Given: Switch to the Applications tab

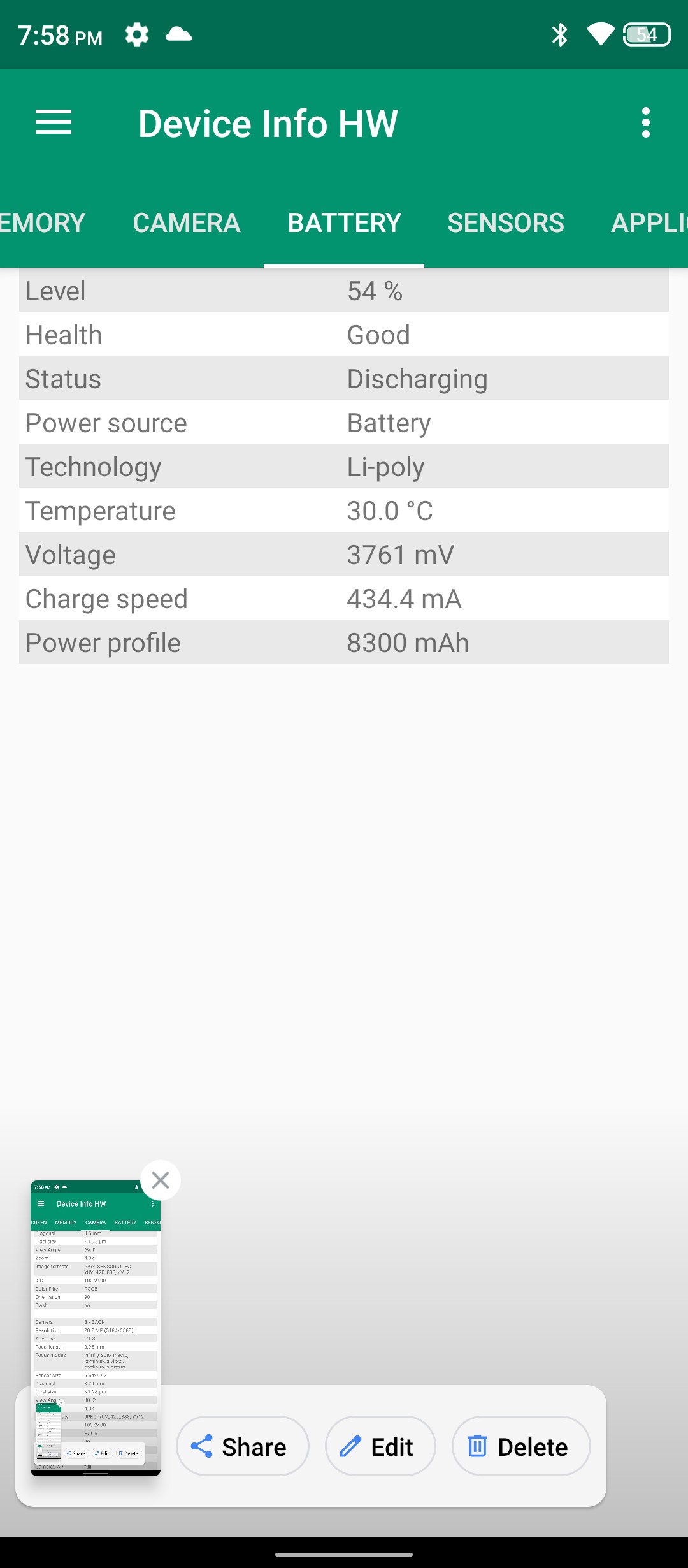Looking at the screenshot, I should tap(649, 223).
